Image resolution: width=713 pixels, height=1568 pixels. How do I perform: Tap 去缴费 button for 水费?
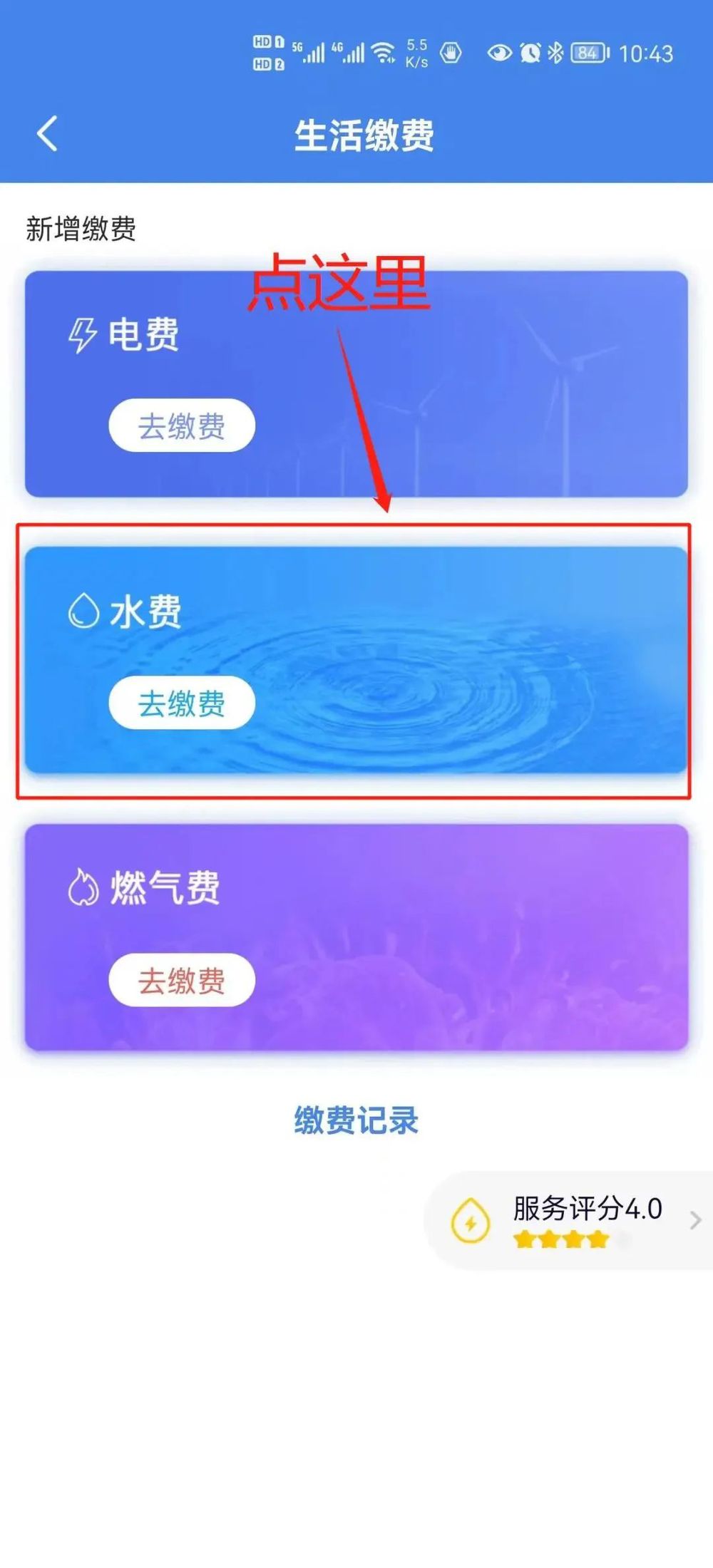click(x=182, y=703)
